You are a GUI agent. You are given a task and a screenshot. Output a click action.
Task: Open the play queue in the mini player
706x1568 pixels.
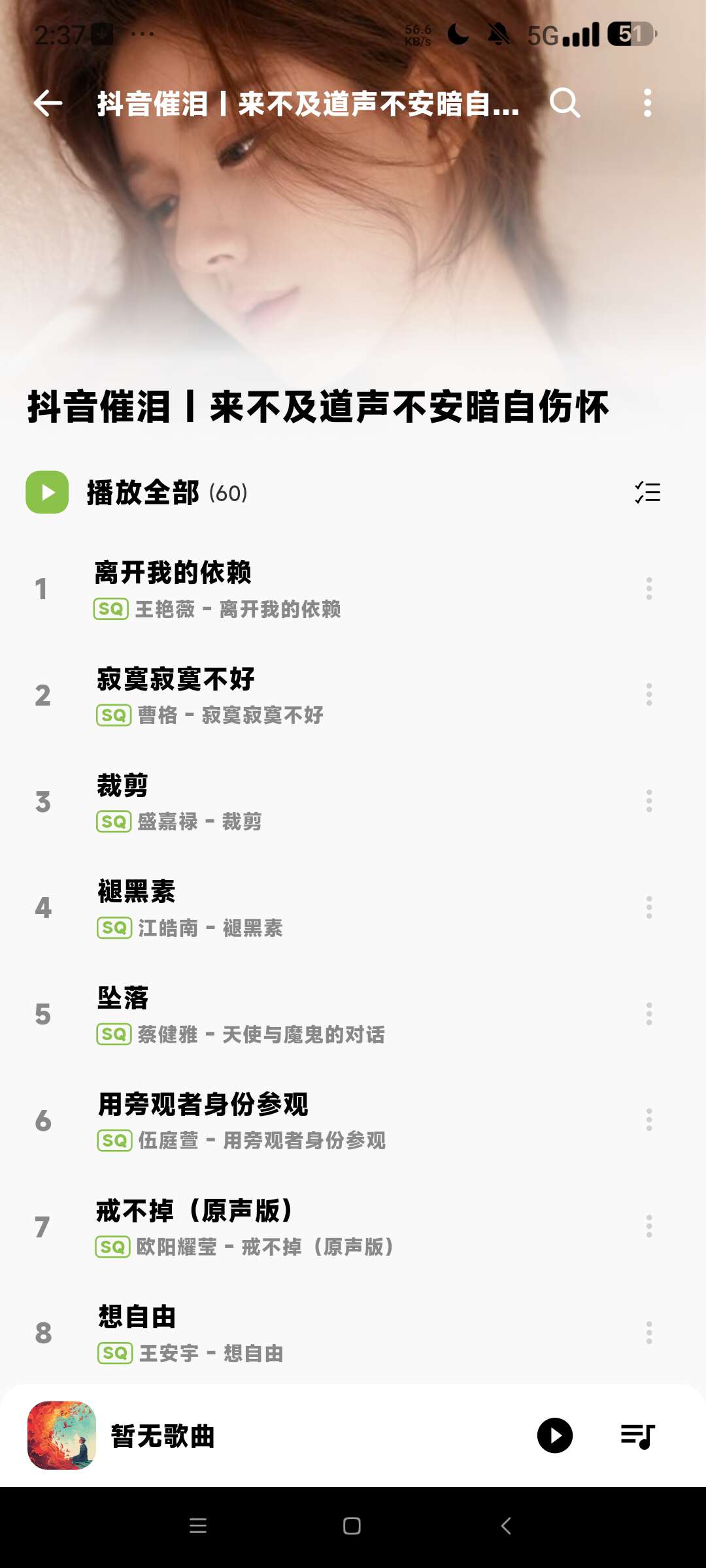(x=638, y=1435)
